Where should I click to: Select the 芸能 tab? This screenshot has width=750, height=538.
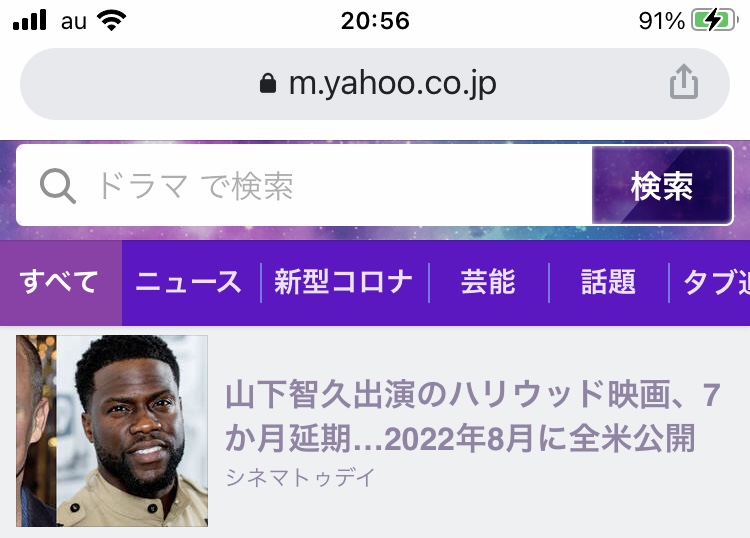[x=488, y=282]
